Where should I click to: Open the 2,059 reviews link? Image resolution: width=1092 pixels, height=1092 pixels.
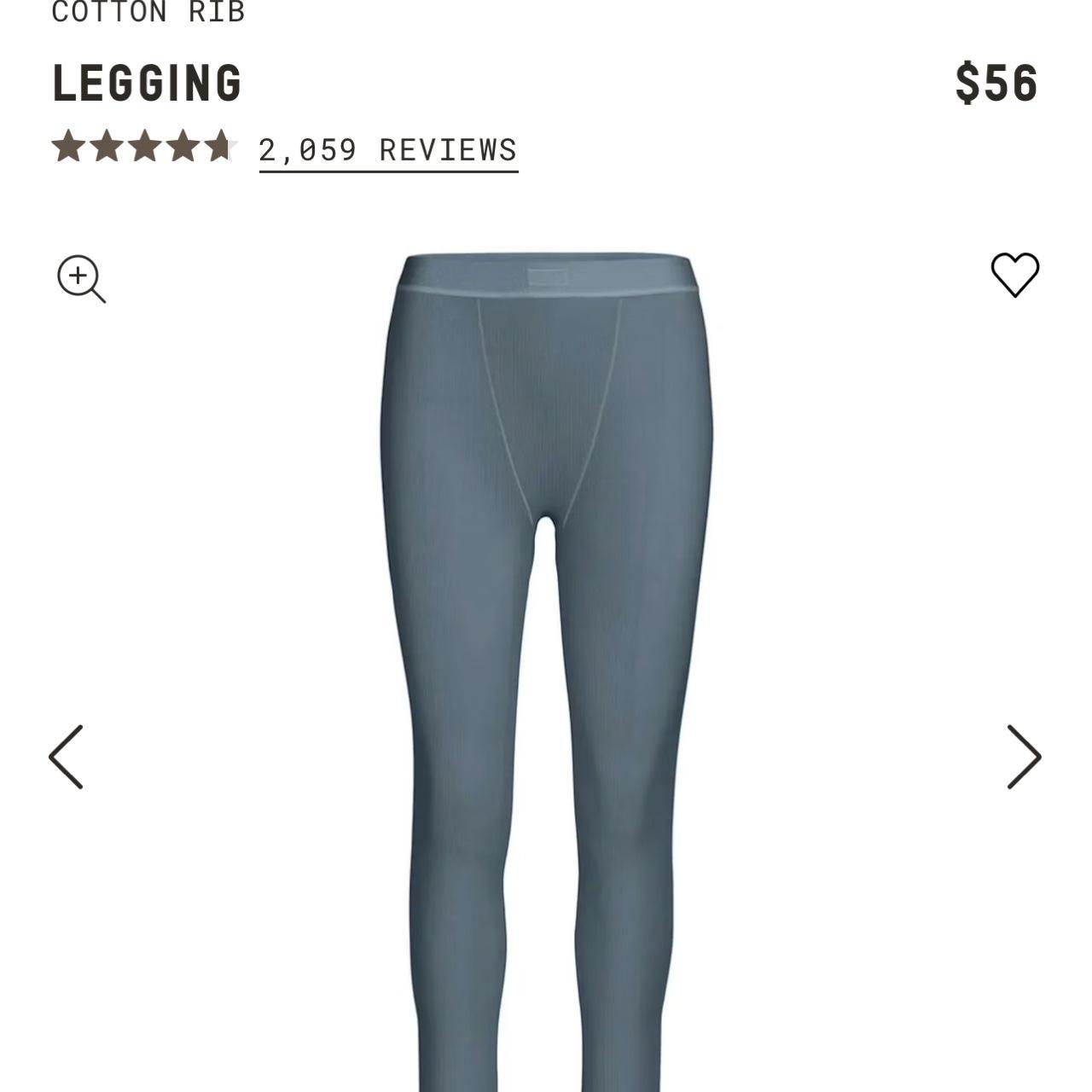(x=388, y=151)
